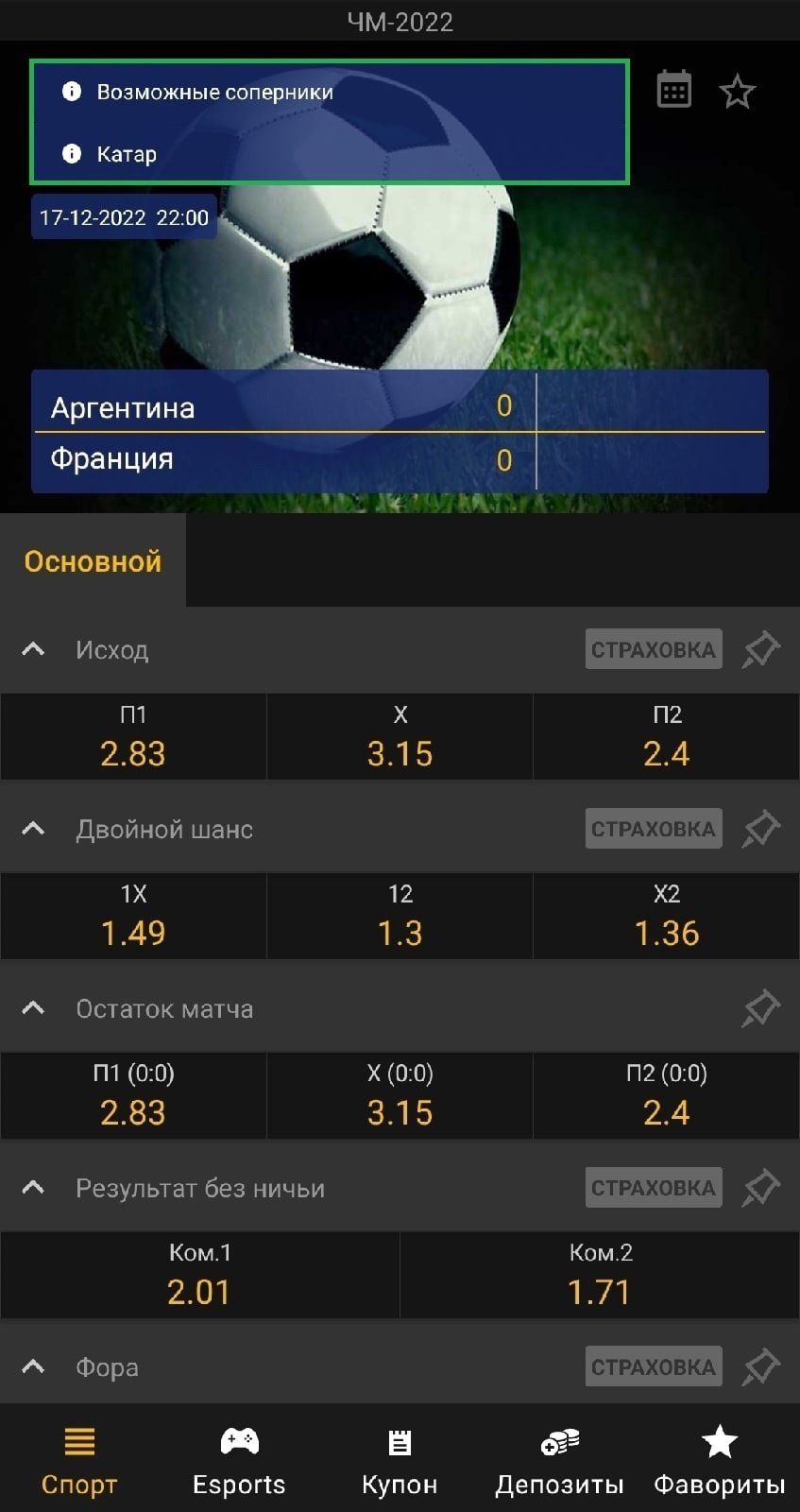Switch to the Esports tab
800x1512 pixels.
click(x=239, y=1460)
